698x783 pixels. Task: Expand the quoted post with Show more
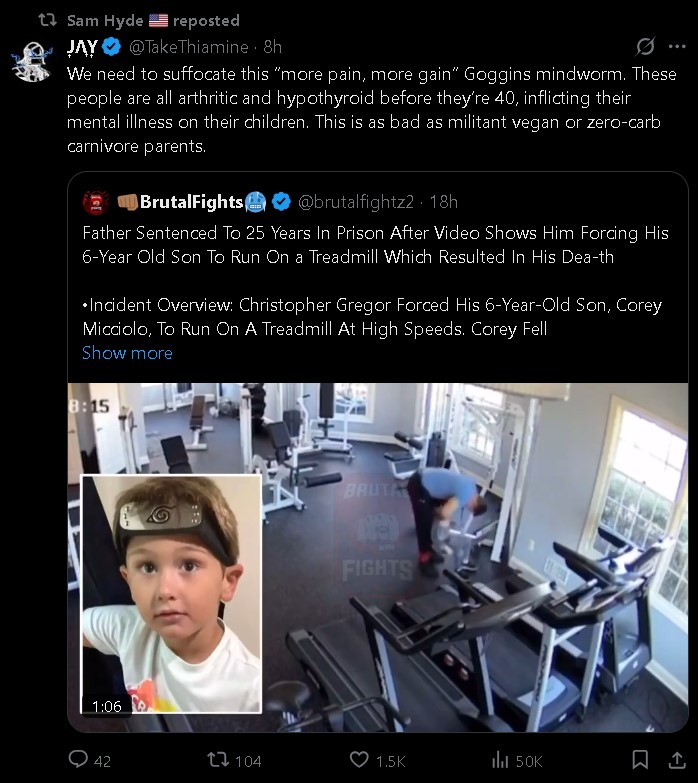pyautogui.click(x=127, y=353)
